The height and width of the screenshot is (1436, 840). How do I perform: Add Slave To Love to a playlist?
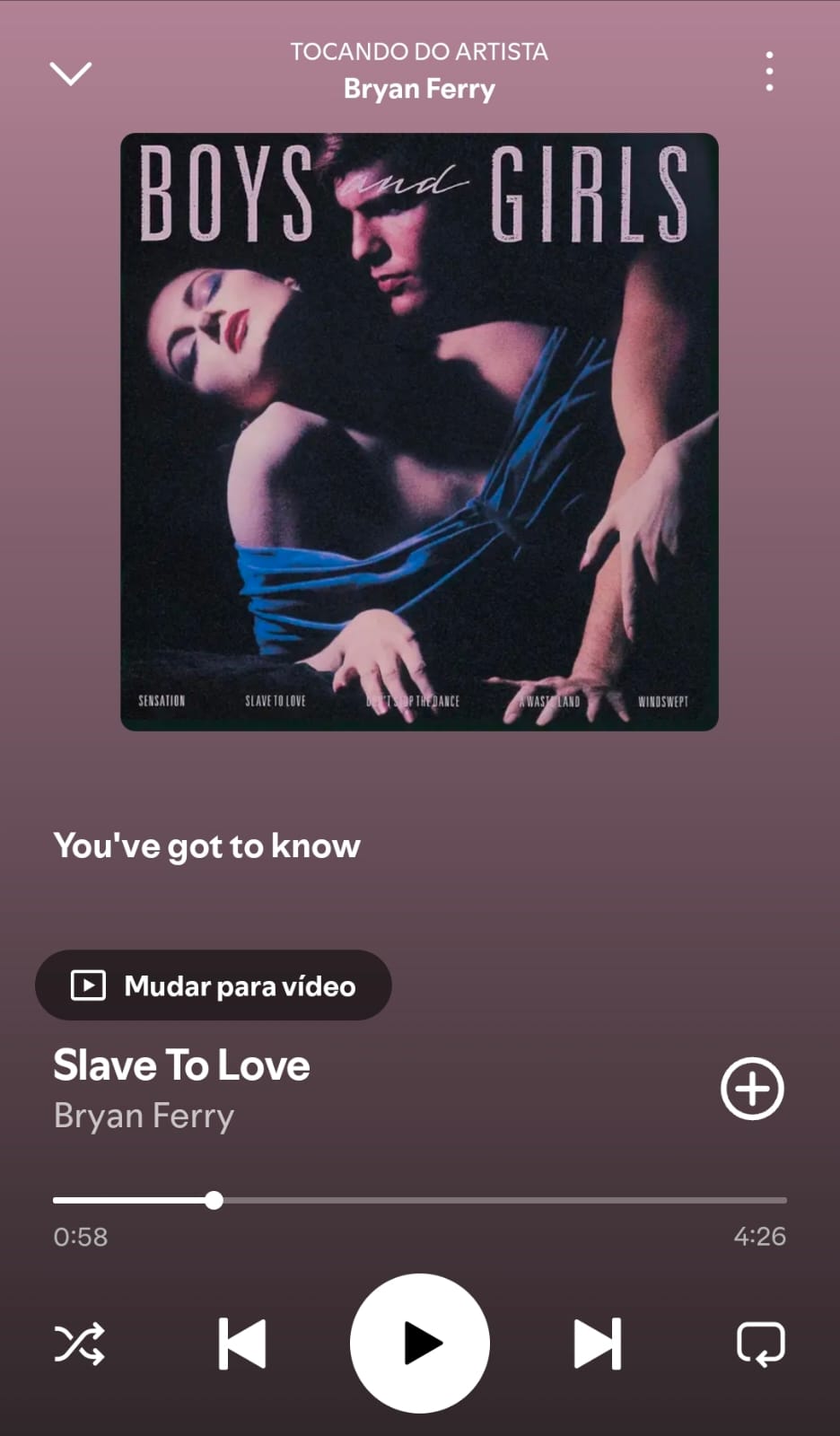tap(752, 1090)
